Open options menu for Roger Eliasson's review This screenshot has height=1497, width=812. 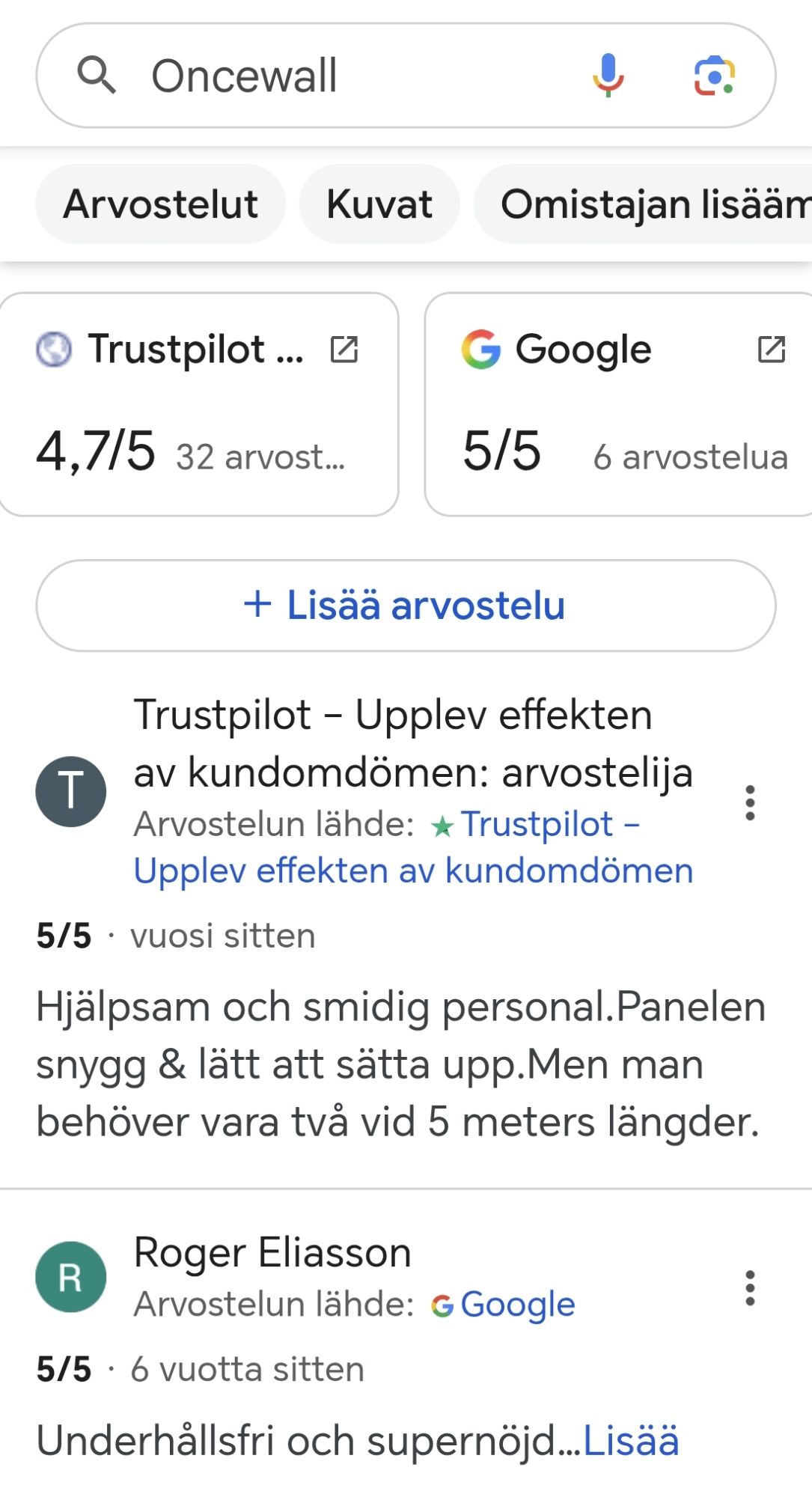click(x=750, y=1288)
